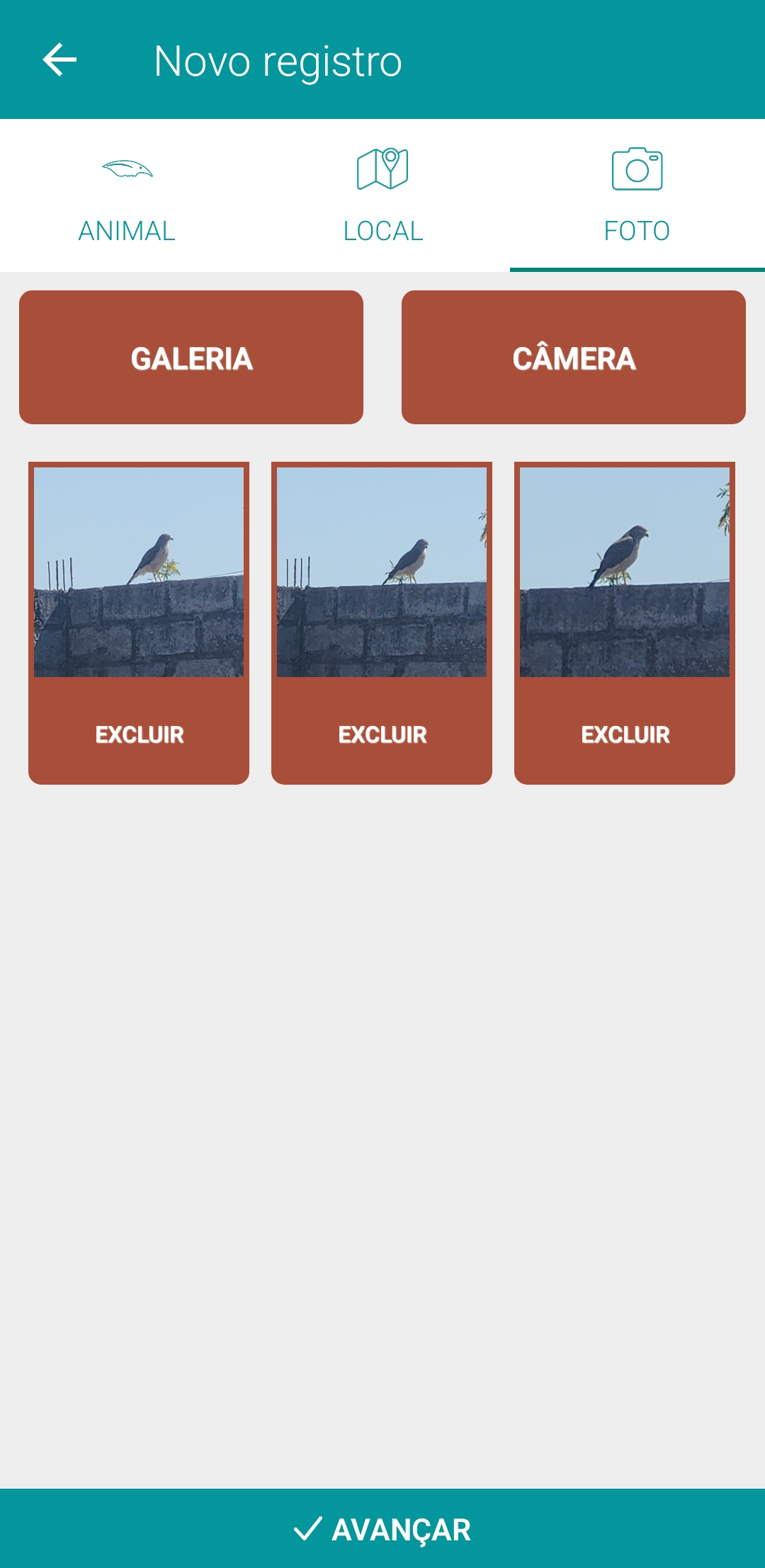Select the FOTO tab
The width and height of the screenshot is (765, 1568).
pos(637,196)
